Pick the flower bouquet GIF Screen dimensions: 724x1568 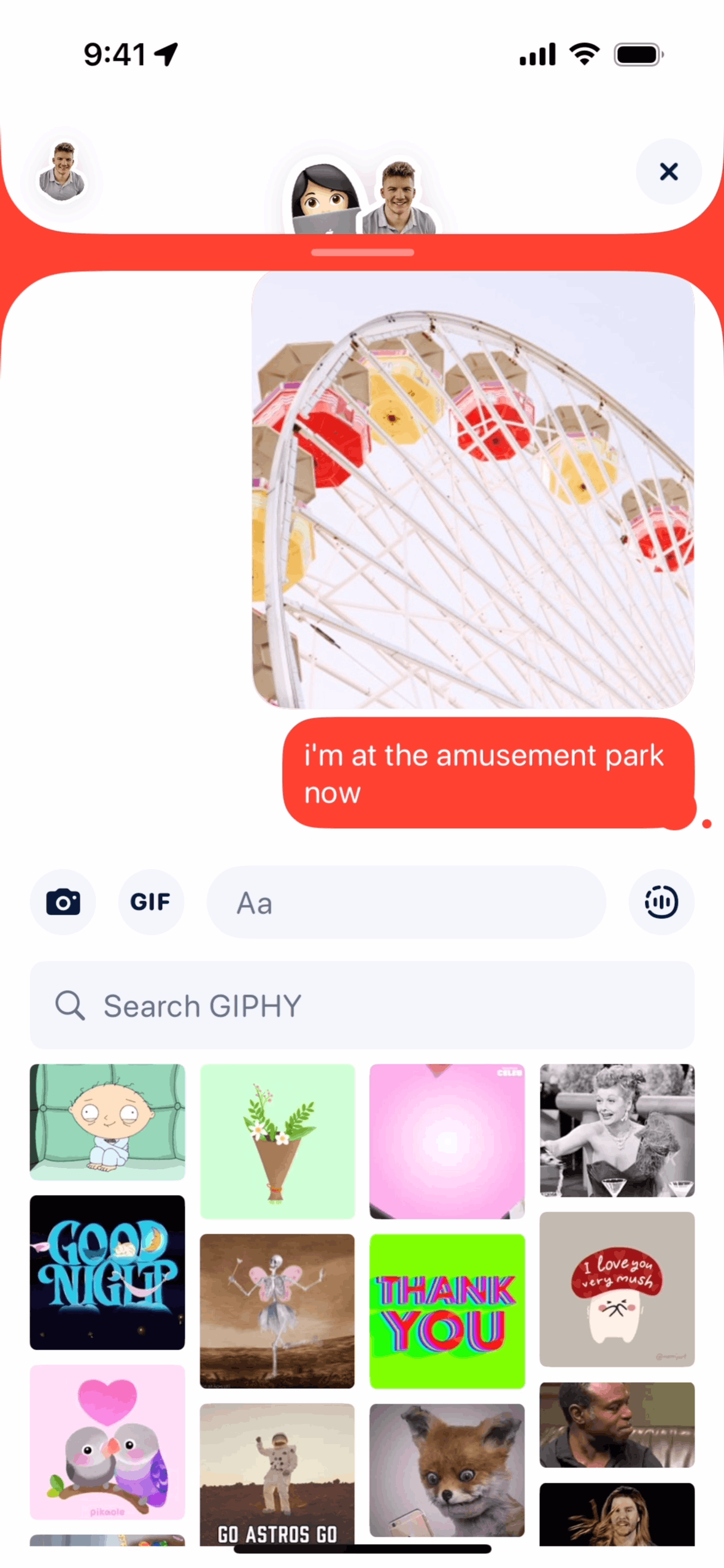(277, 1140)
